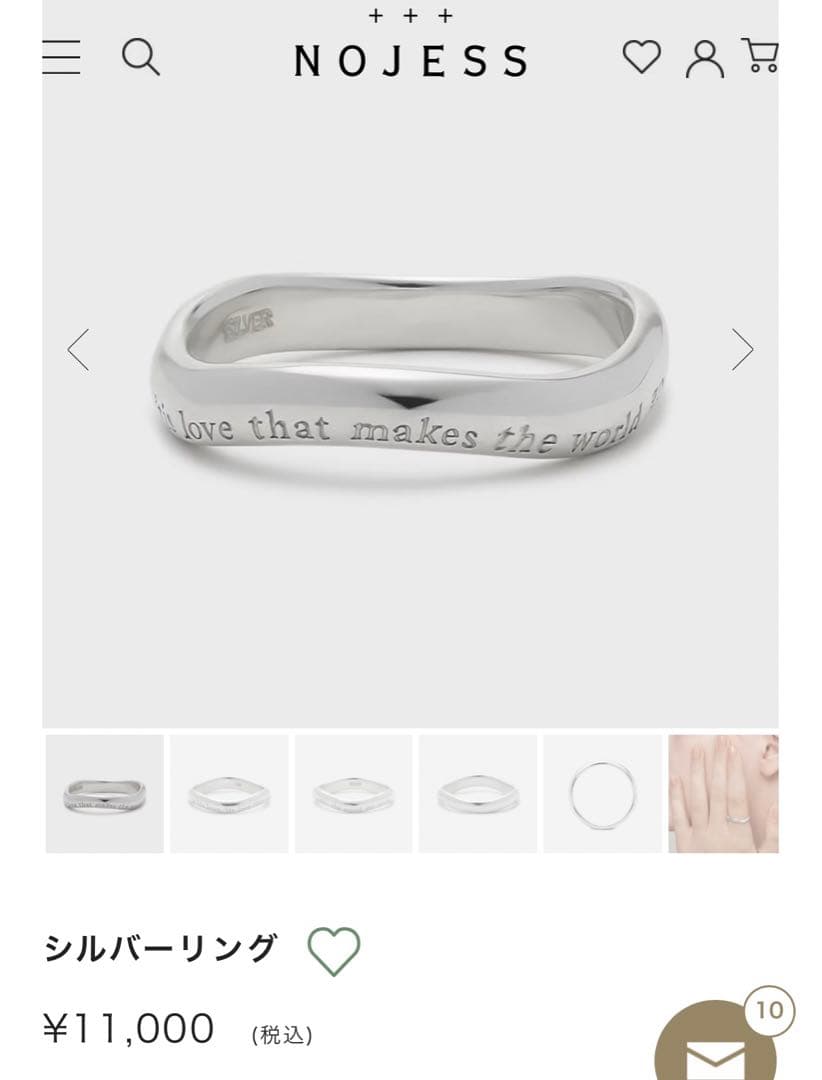Open the account profile icon
822x1080 pixels.
704,58
